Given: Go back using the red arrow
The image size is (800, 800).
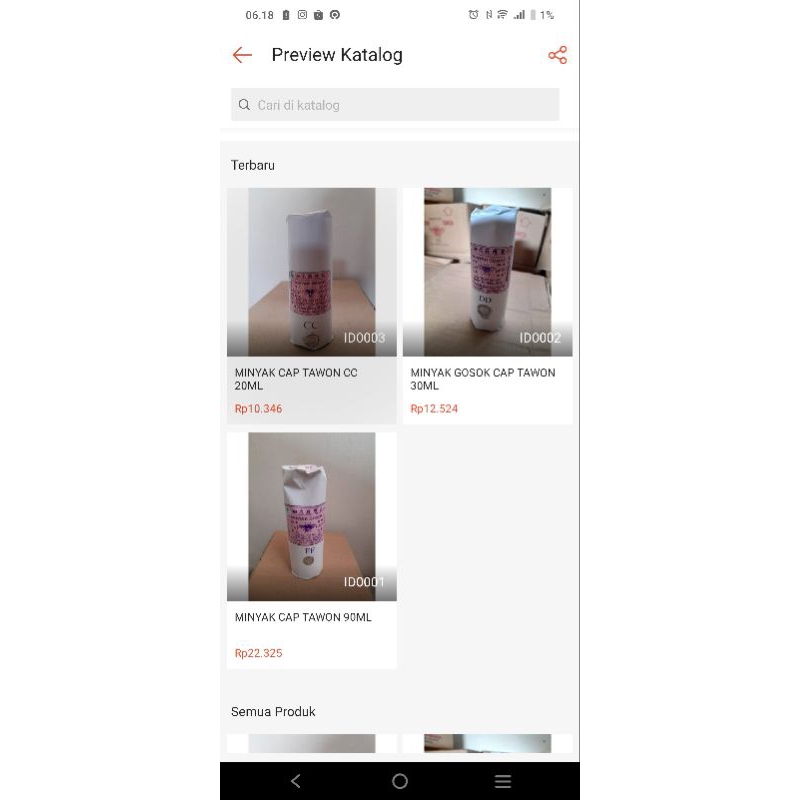Looking at the screenshot, I should [242, 55].
